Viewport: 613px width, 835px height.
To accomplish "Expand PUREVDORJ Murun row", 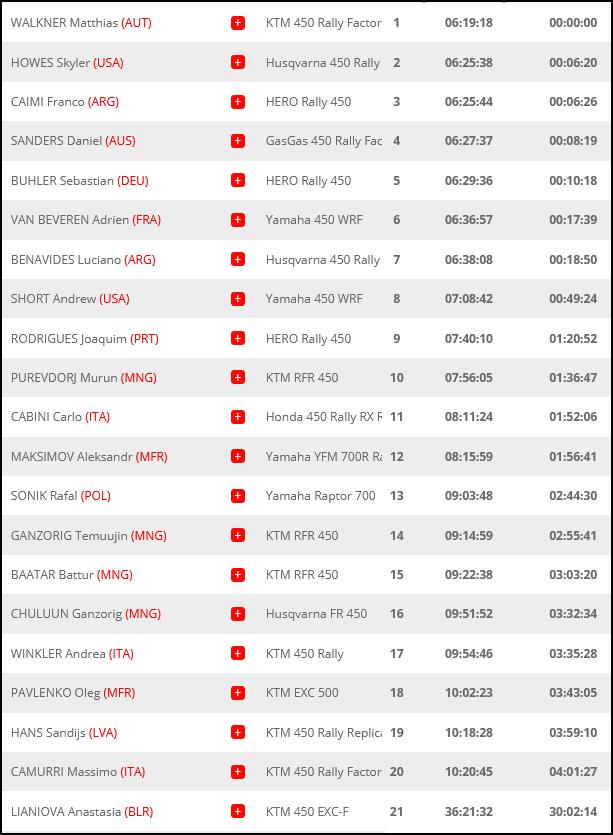I will tap(238, 378).
